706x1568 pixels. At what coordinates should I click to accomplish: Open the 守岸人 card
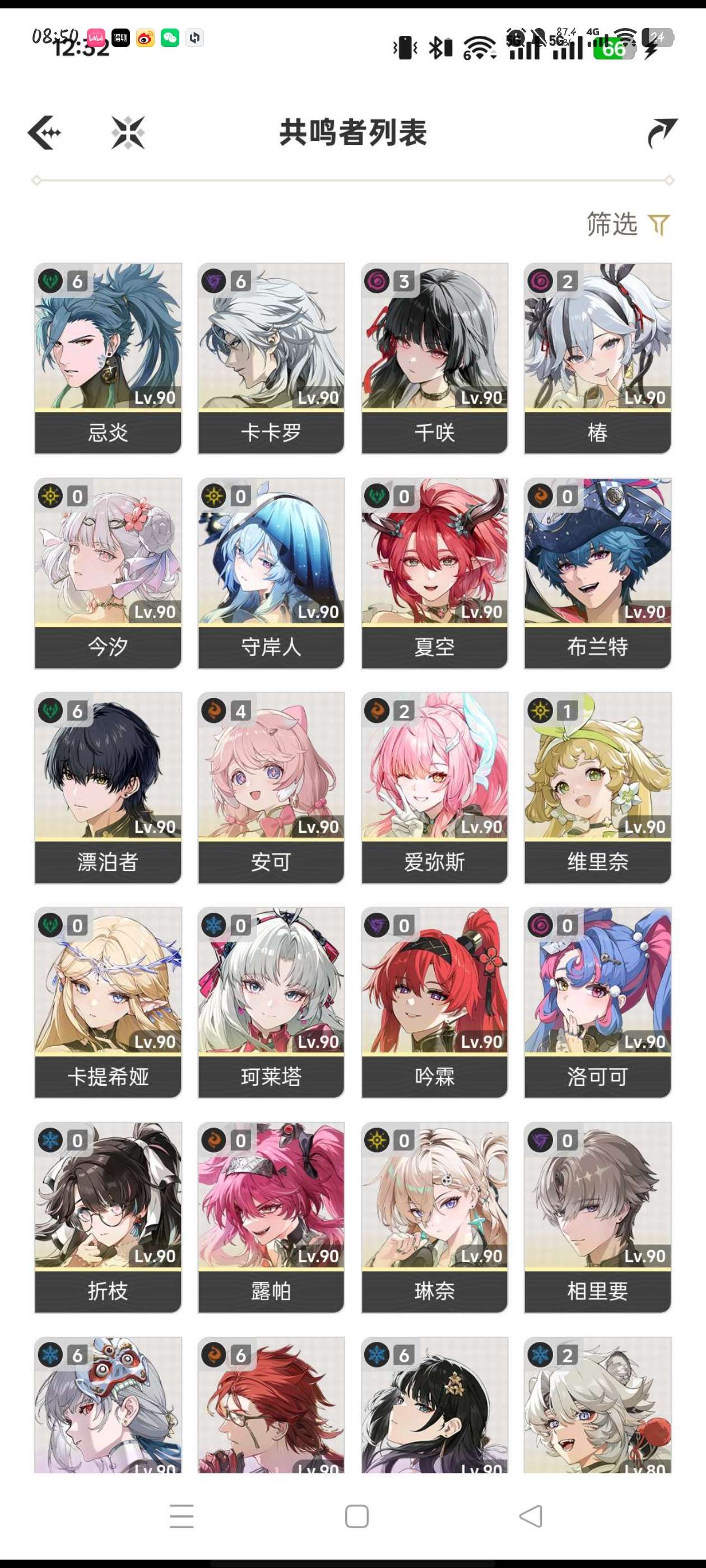pyautogui.click(x=271, y=572)
